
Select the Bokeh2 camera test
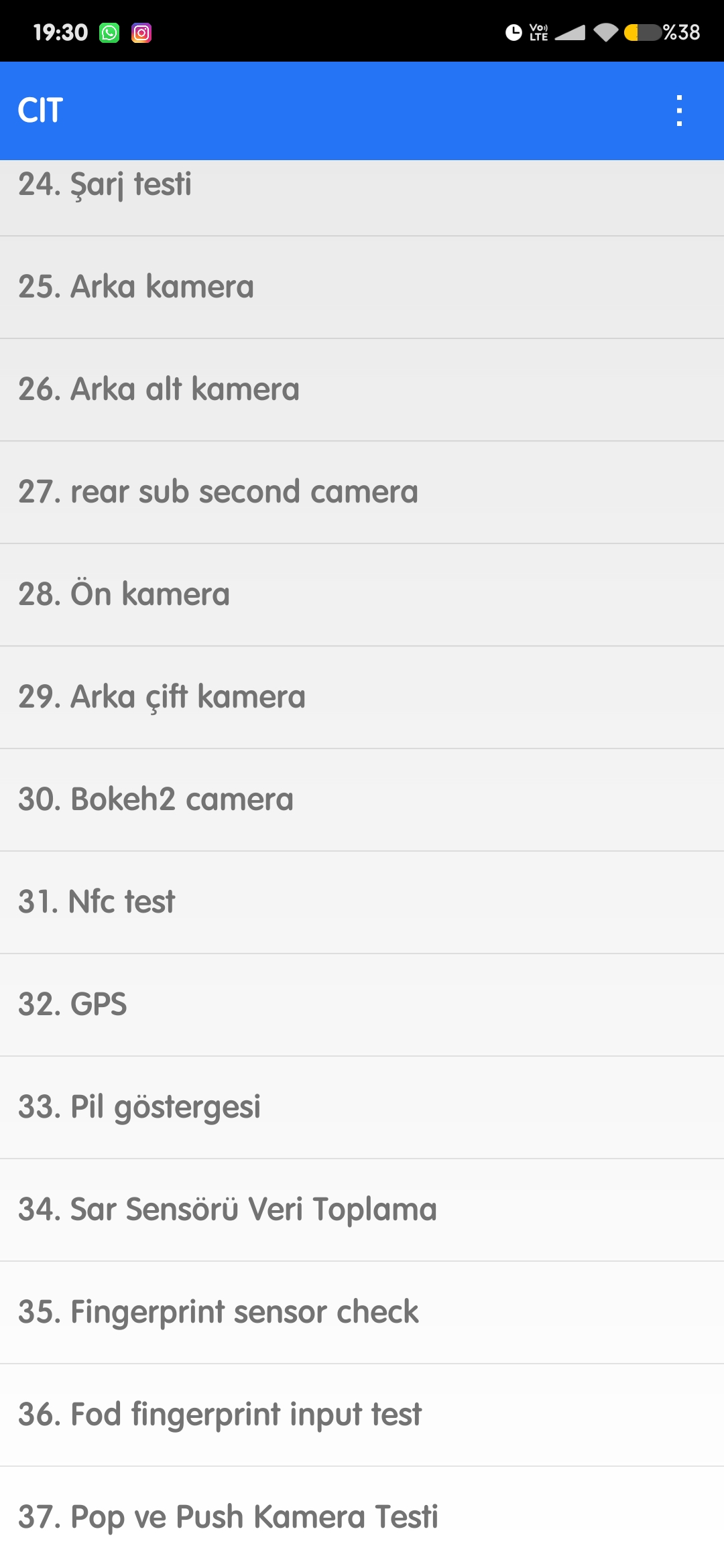(x=362, y=800)
